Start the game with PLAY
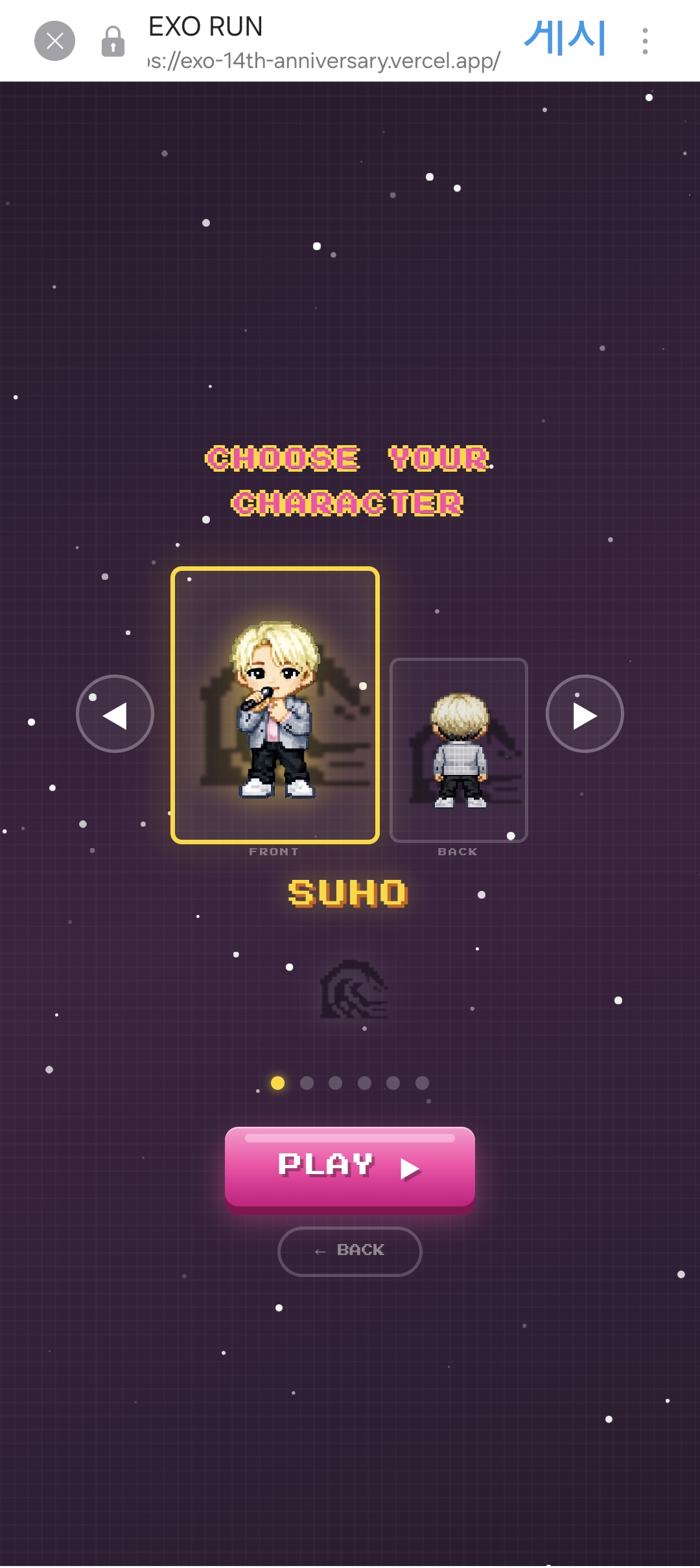 [350, 1168]
